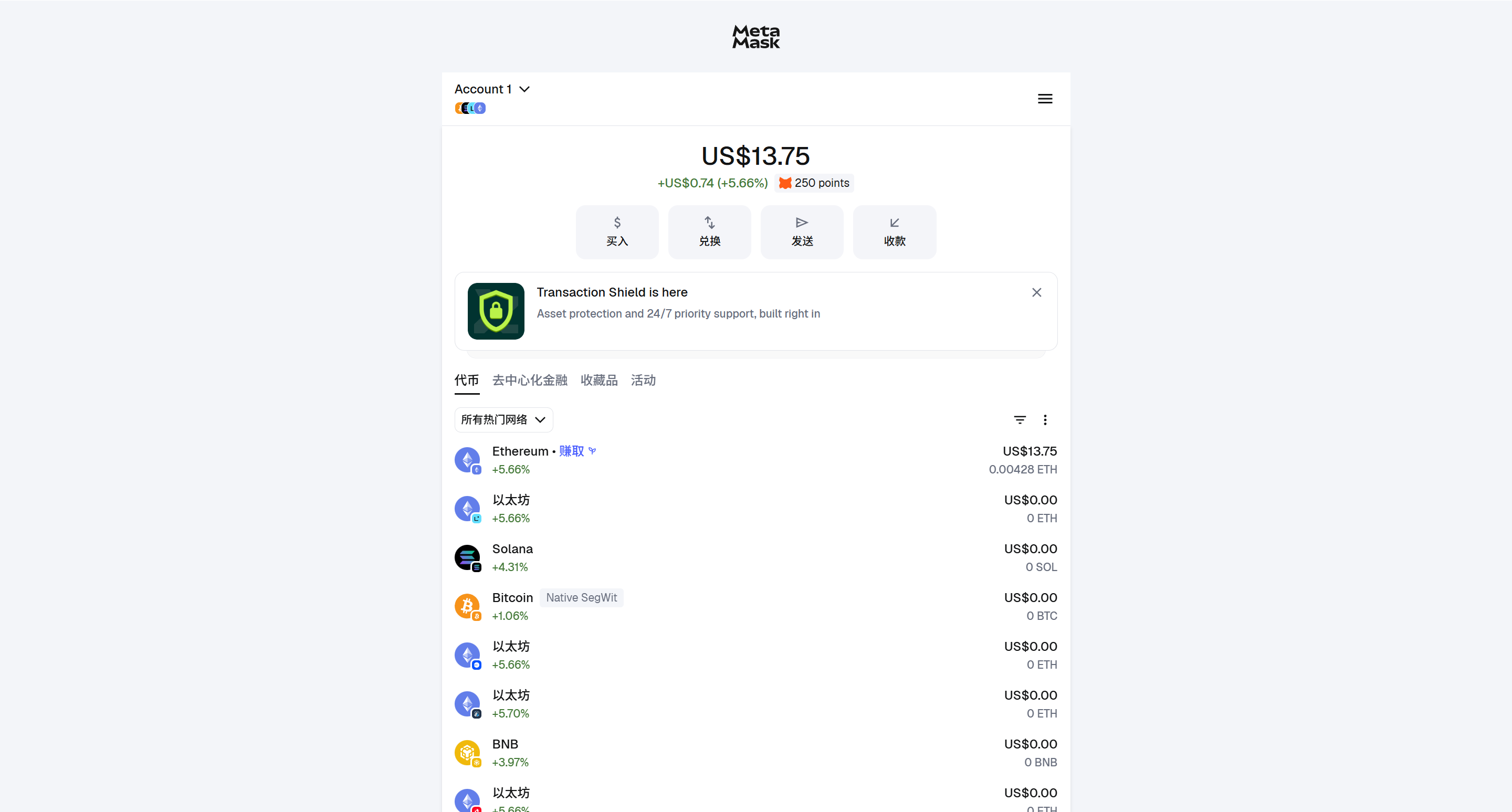Tap the 兑换 swap button
Viewport: 1512px width, 812px height.
coord(710,232)
